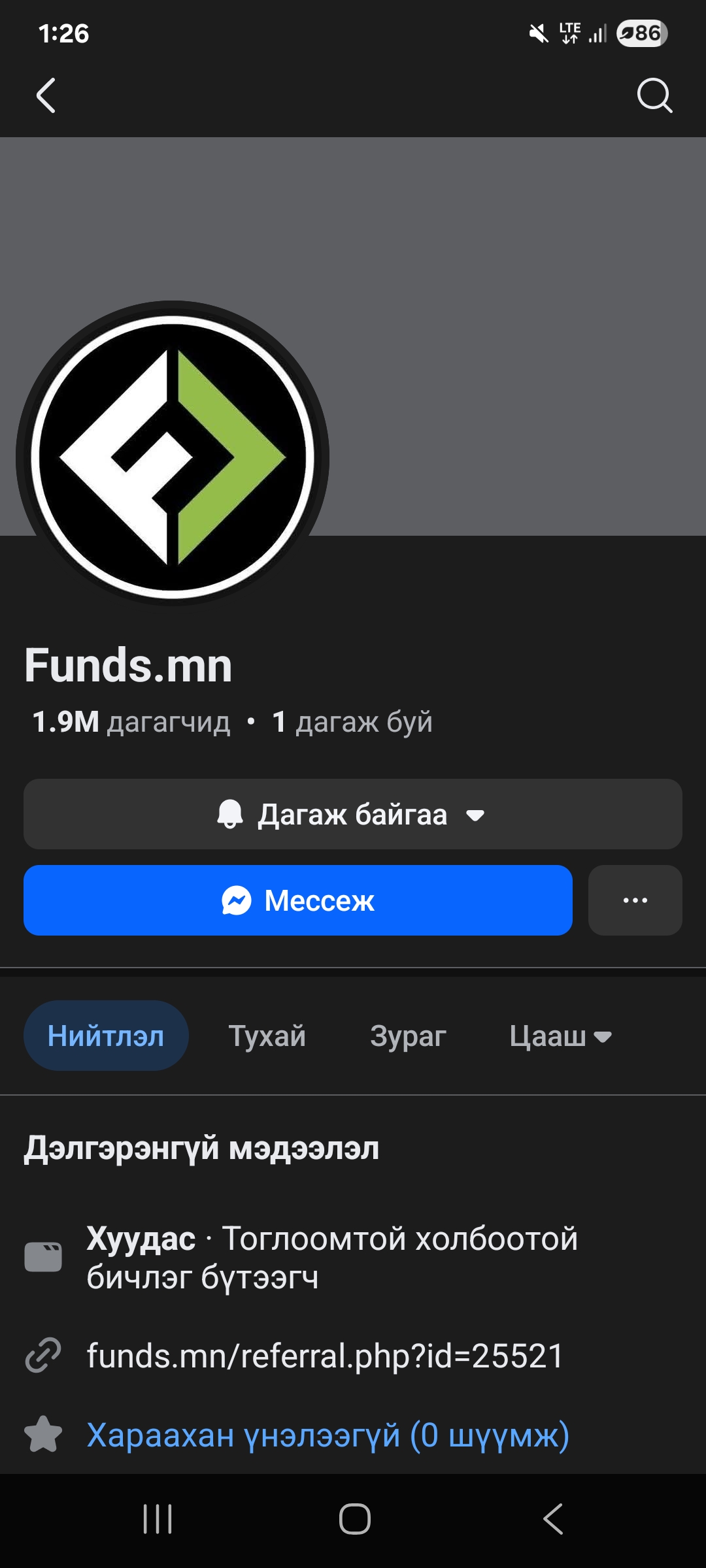Expand the Цааш tab dropdown
The height and width of the screenshot is (1568, 706).
560,1036
